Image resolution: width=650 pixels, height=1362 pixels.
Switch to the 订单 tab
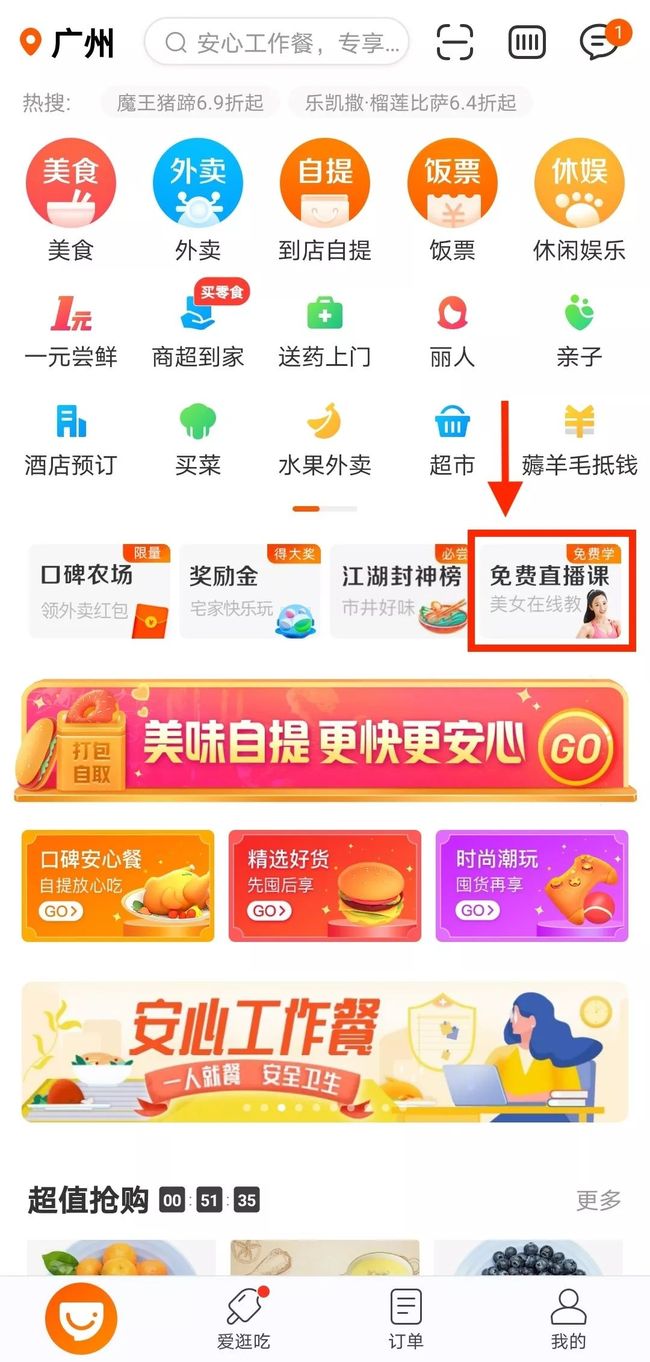click(405, 1319)
